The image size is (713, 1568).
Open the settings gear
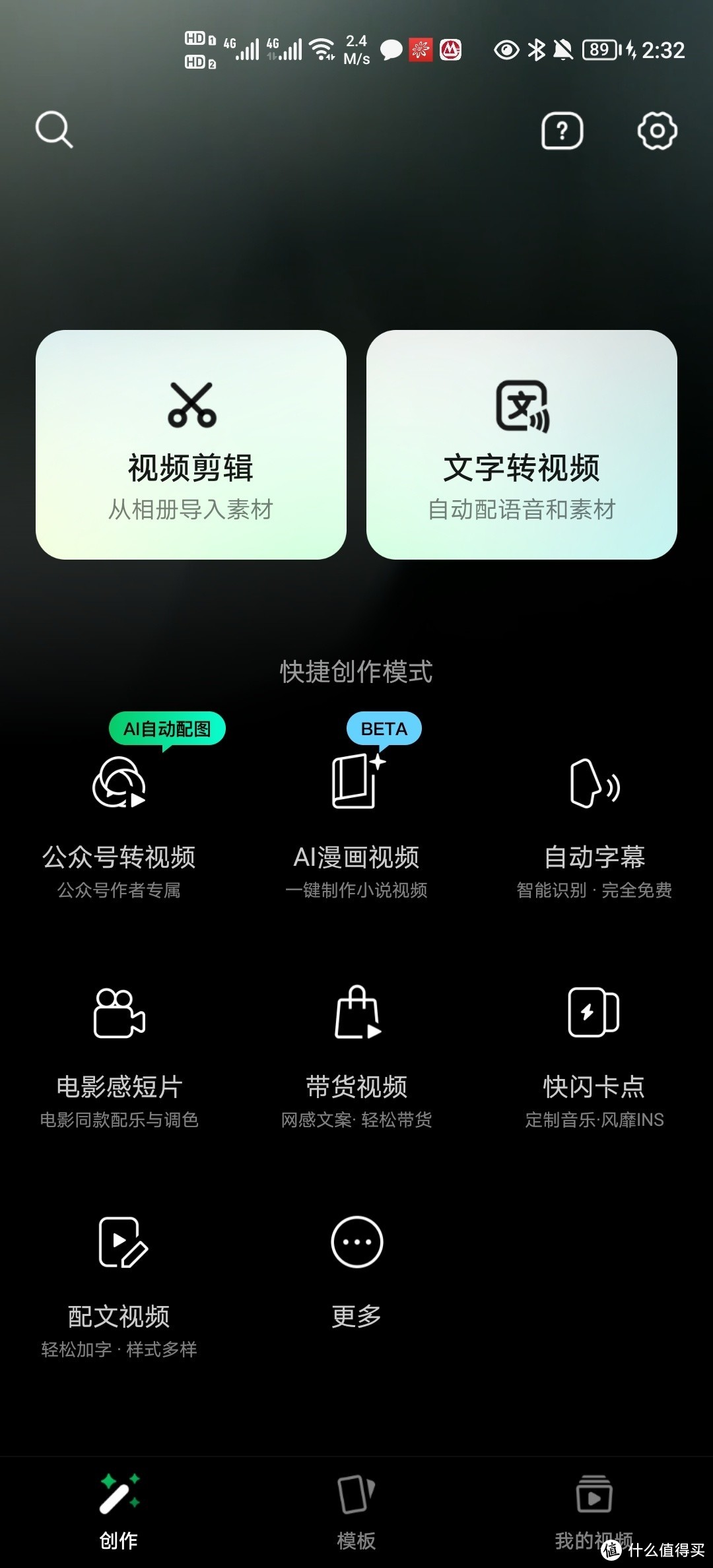click(657, 131)
